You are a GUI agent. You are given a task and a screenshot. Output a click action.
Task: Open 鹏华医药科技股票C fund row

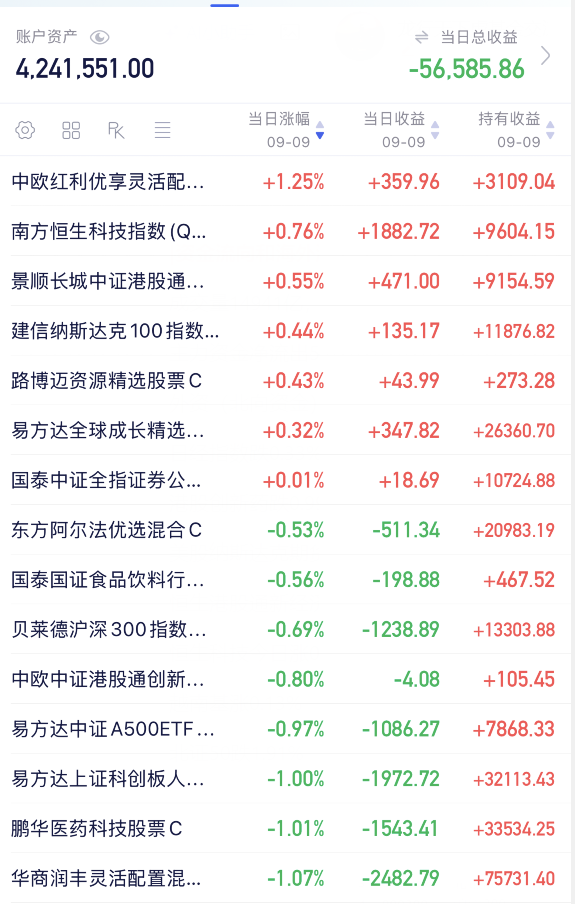click(x=287, y=828)
